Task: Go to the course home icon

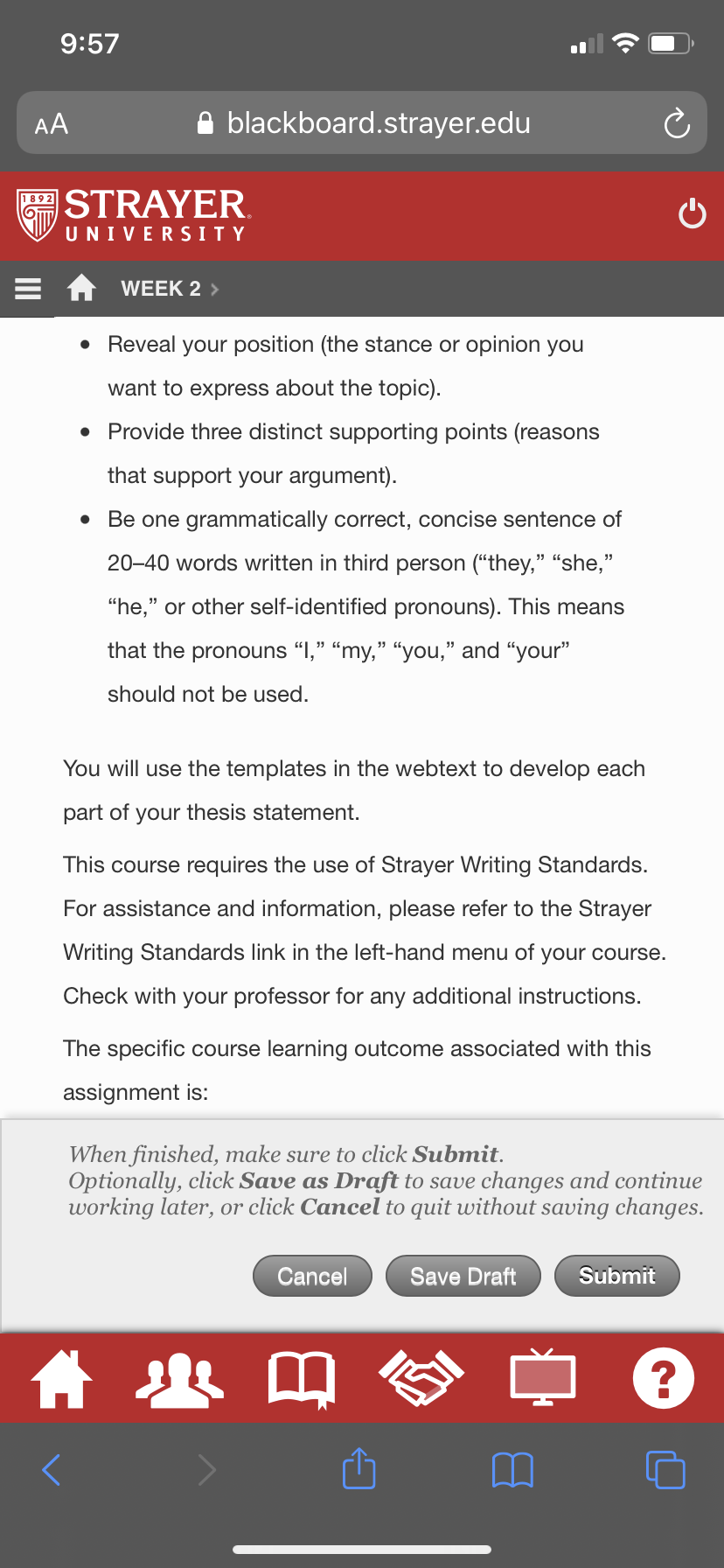Action: pyautogui.click(x=81, y=288)
